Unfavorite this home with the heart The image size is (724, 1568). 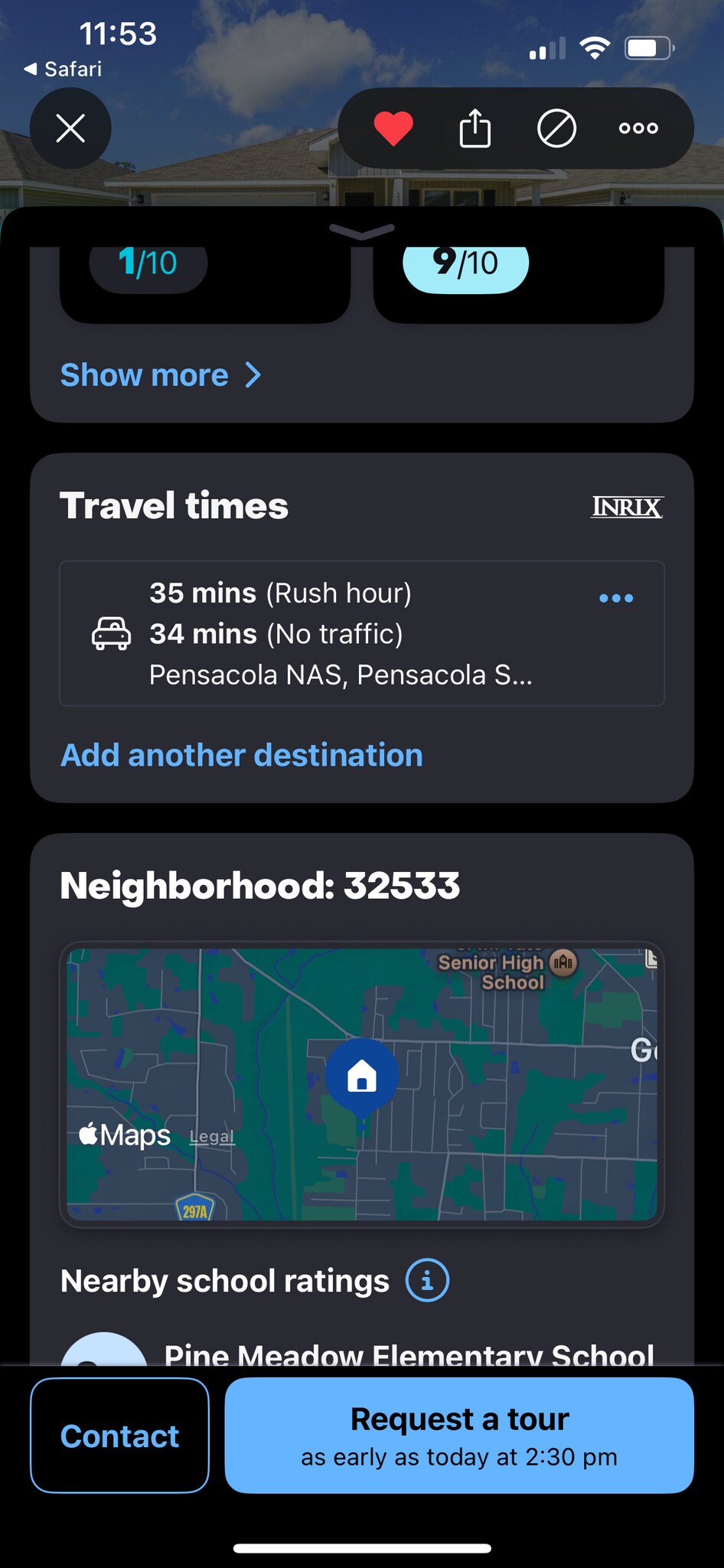pos(393,129)
